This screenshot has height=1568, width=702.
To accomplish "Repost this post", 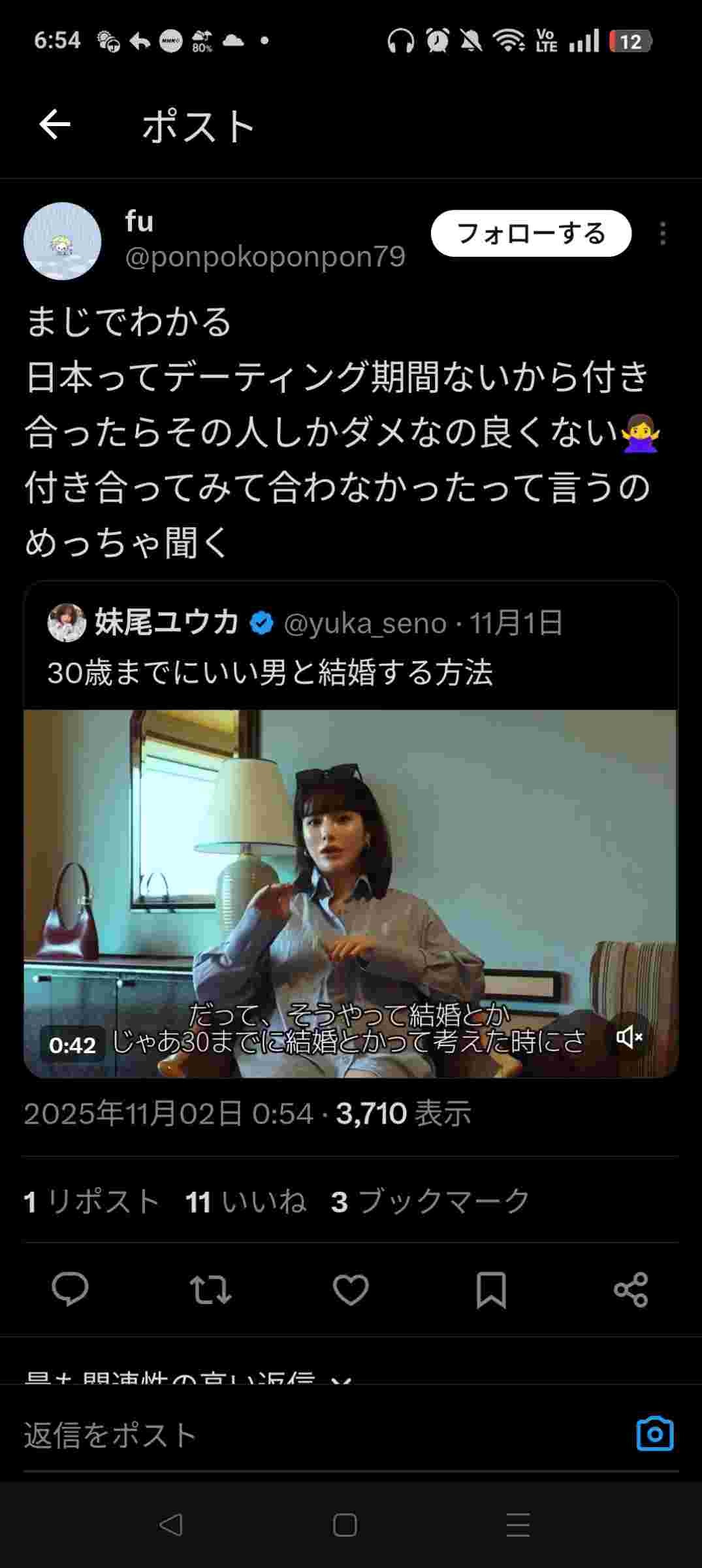I will pyautogui.click(x=210, y=1290).
